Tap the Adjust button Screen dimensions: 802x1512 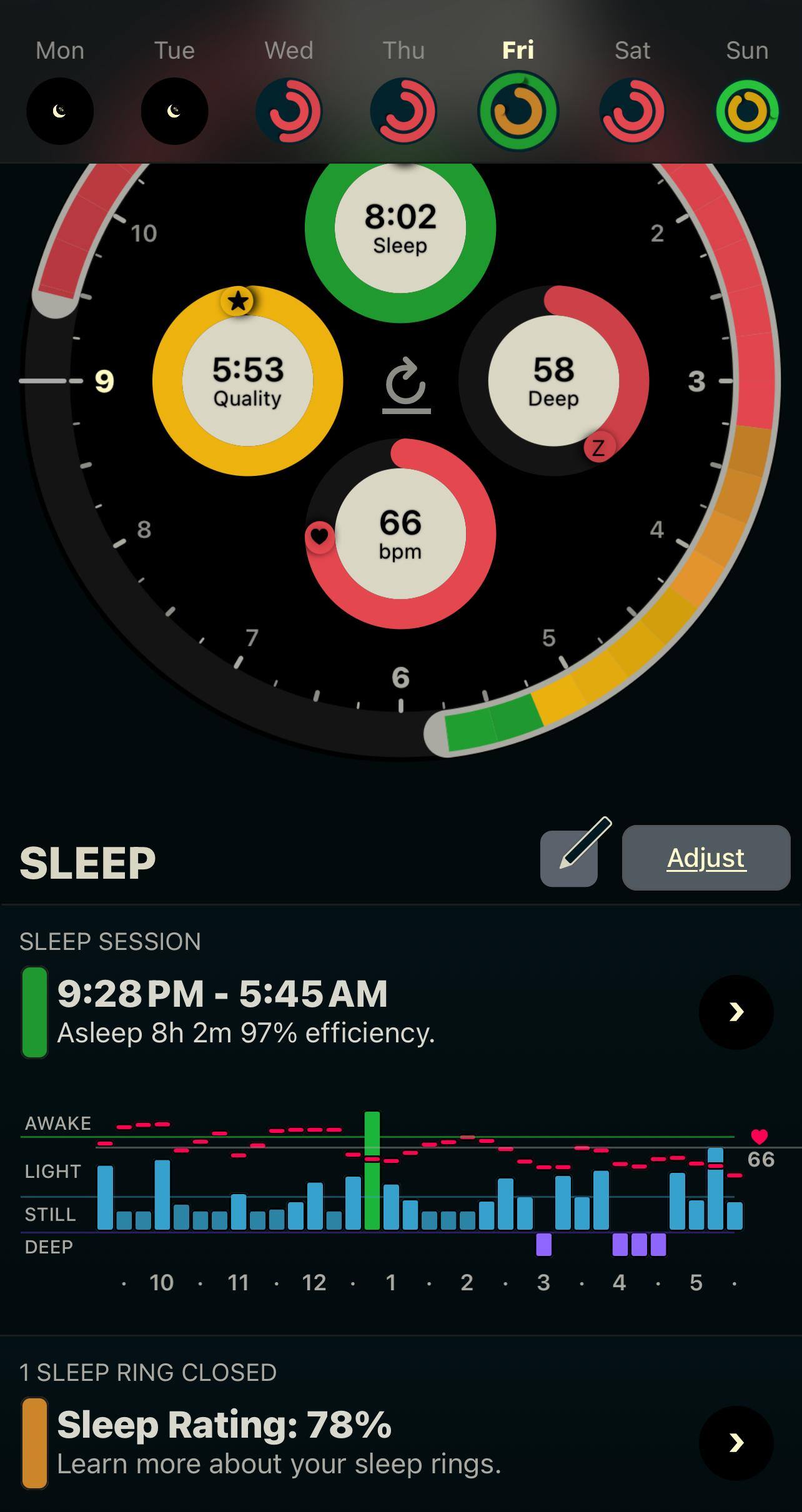[x=706, y=857]
